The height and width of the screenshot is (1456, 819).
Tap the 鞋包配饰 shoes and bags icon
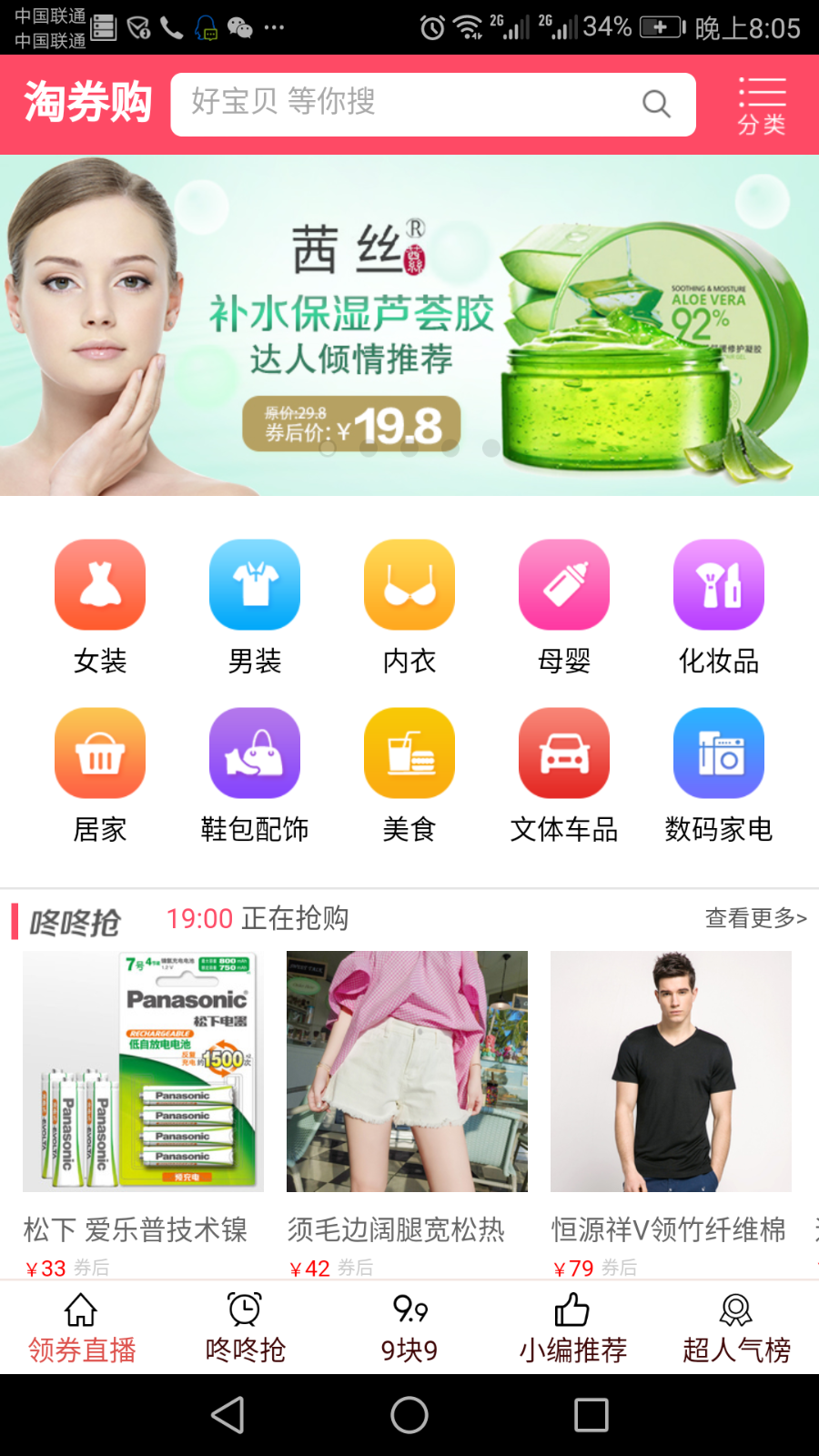tap(254, 753)
